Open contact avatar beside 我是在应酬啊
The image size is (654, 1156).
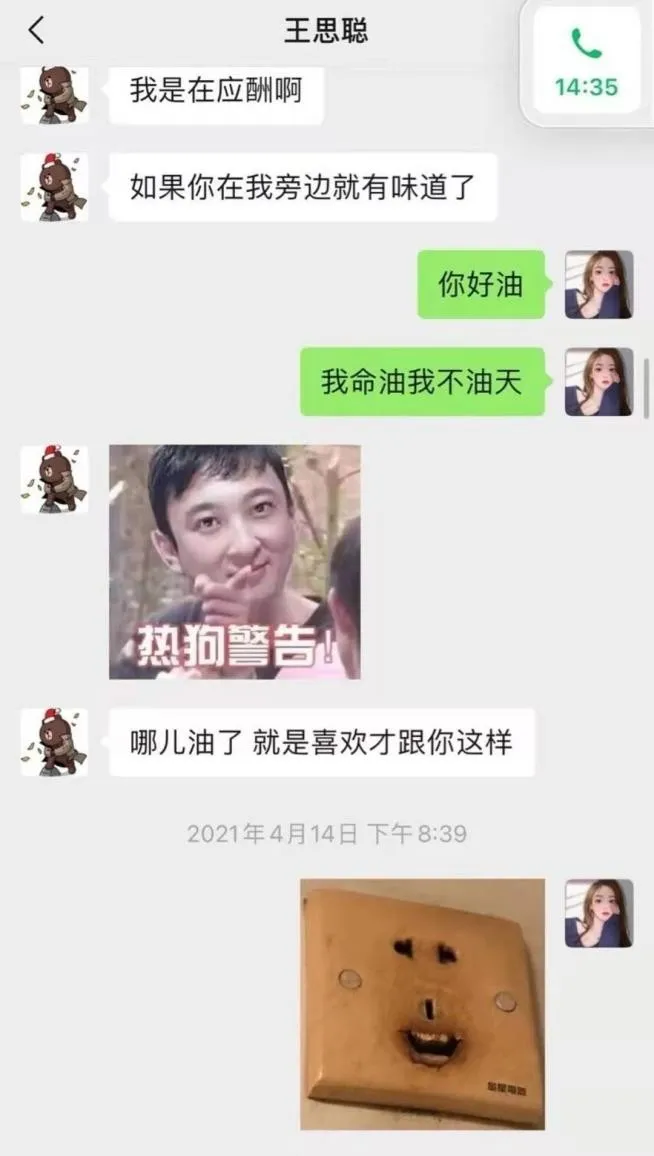55,94
